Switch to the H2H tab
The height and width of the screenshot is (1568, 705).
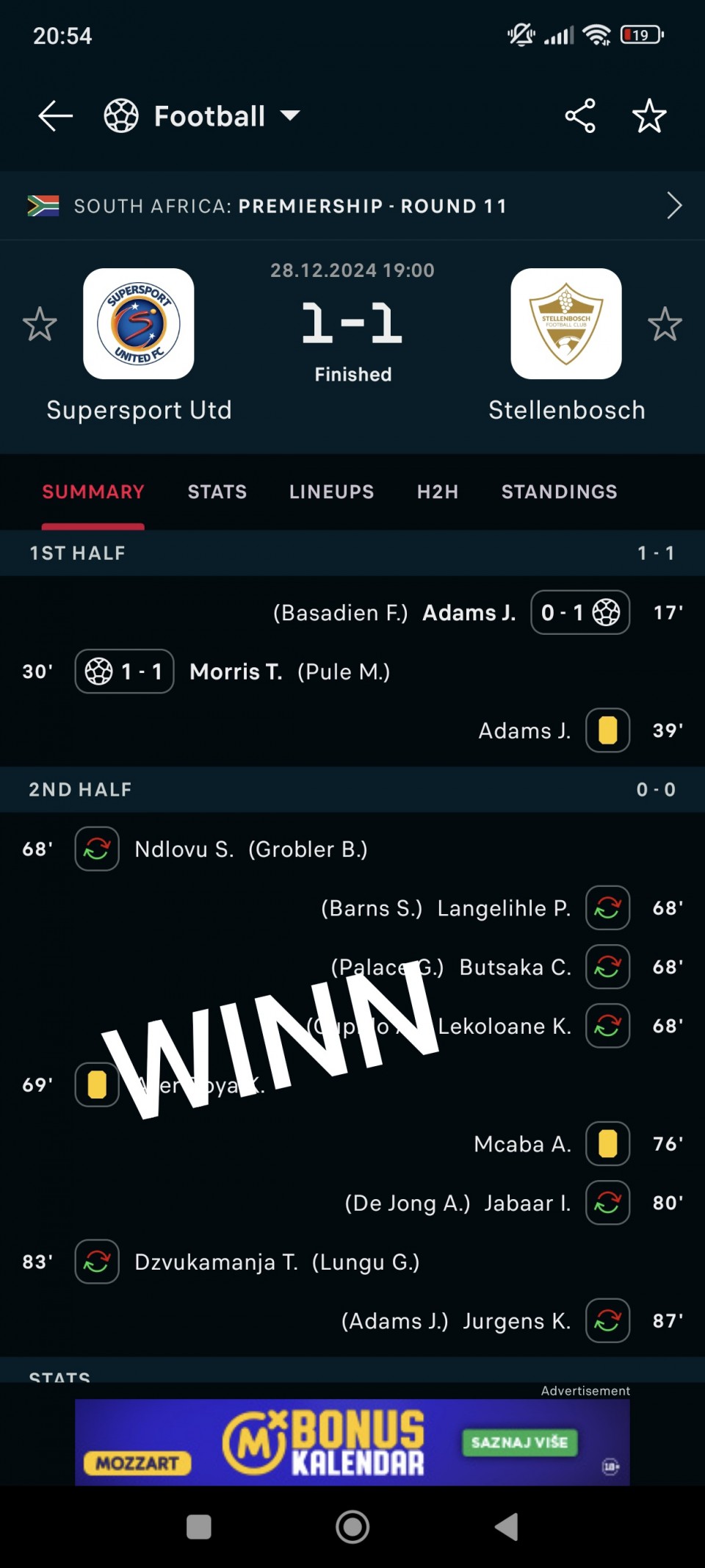[438, 492]
